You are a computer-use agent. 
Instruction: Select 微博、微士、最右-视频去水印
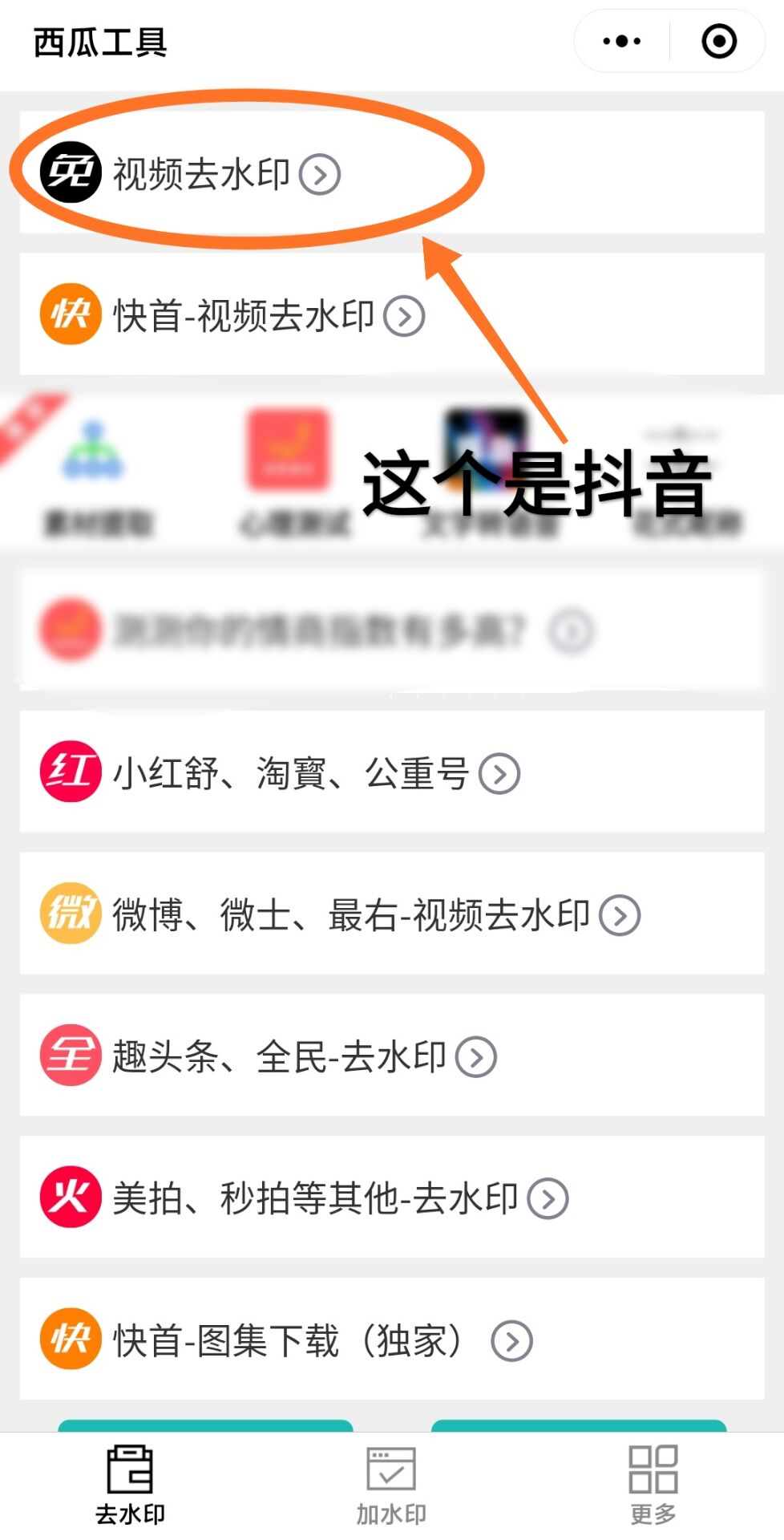[351, 915]
